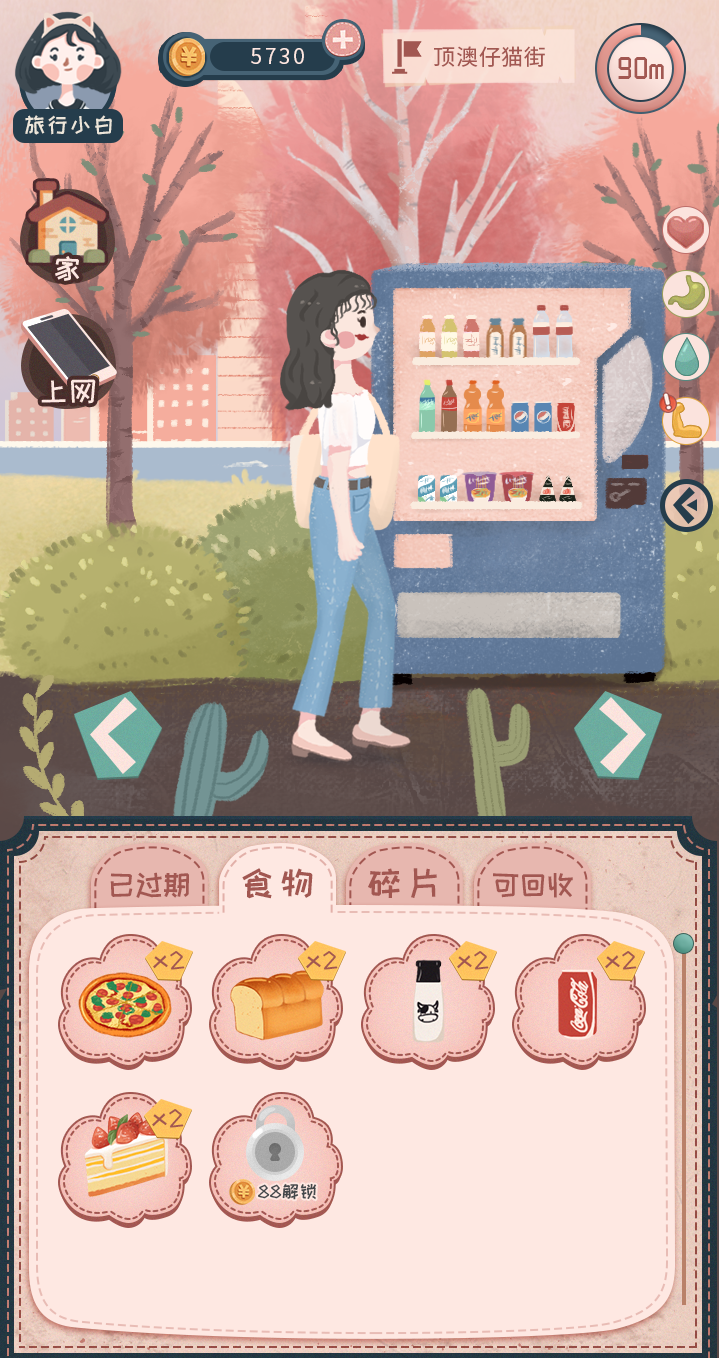The width and height of the screenshot is (720, 1358).
Task: Switch to the 碎片 tab
Action: 404,883
